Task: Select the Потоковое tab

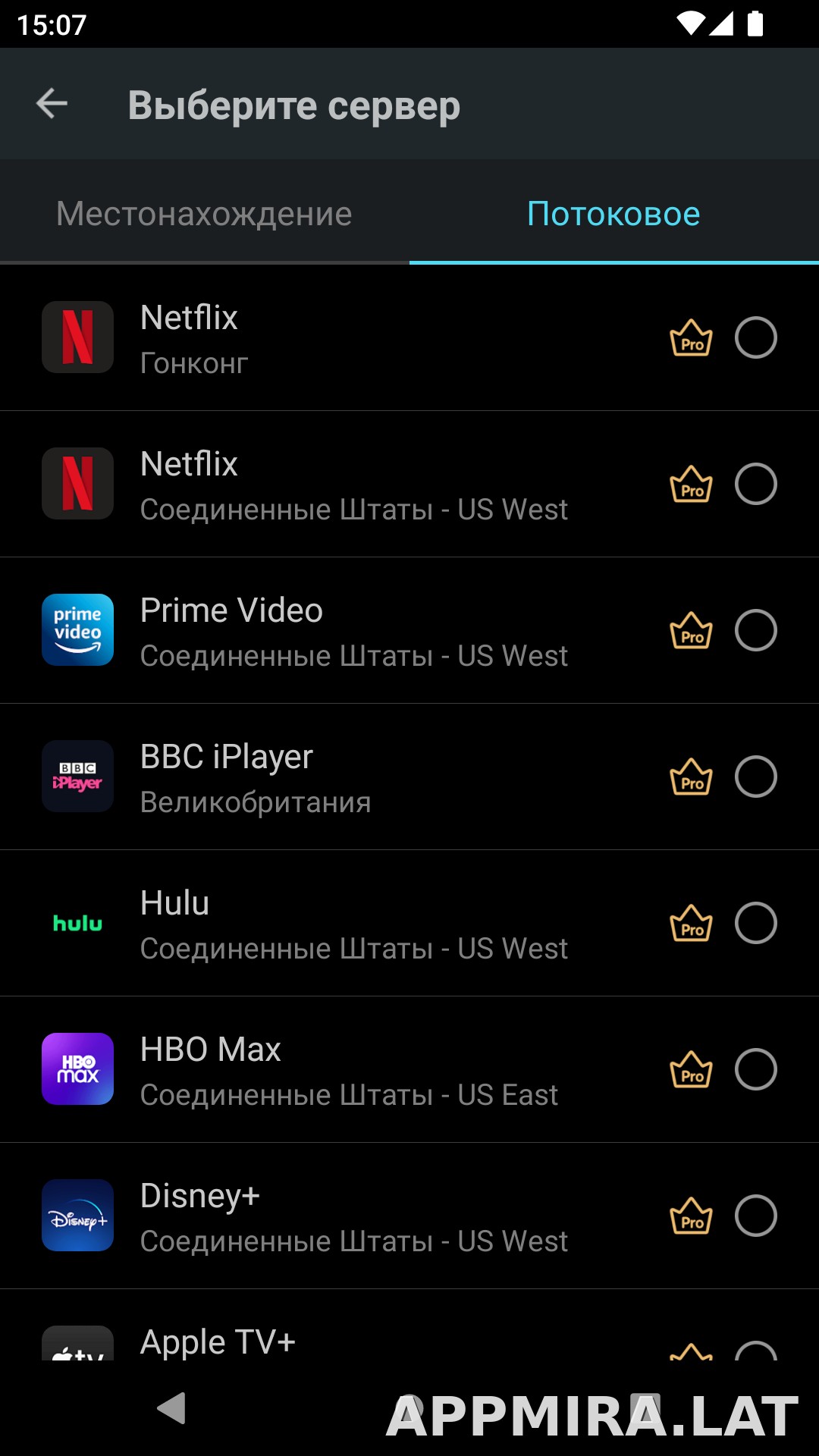Action: click(613, 213)
